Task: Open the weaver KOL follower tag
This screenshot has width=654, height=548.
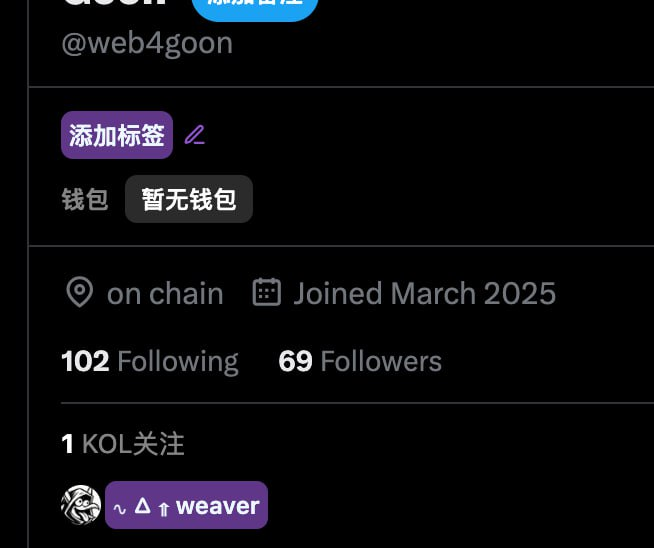Action: pos(187,505)
